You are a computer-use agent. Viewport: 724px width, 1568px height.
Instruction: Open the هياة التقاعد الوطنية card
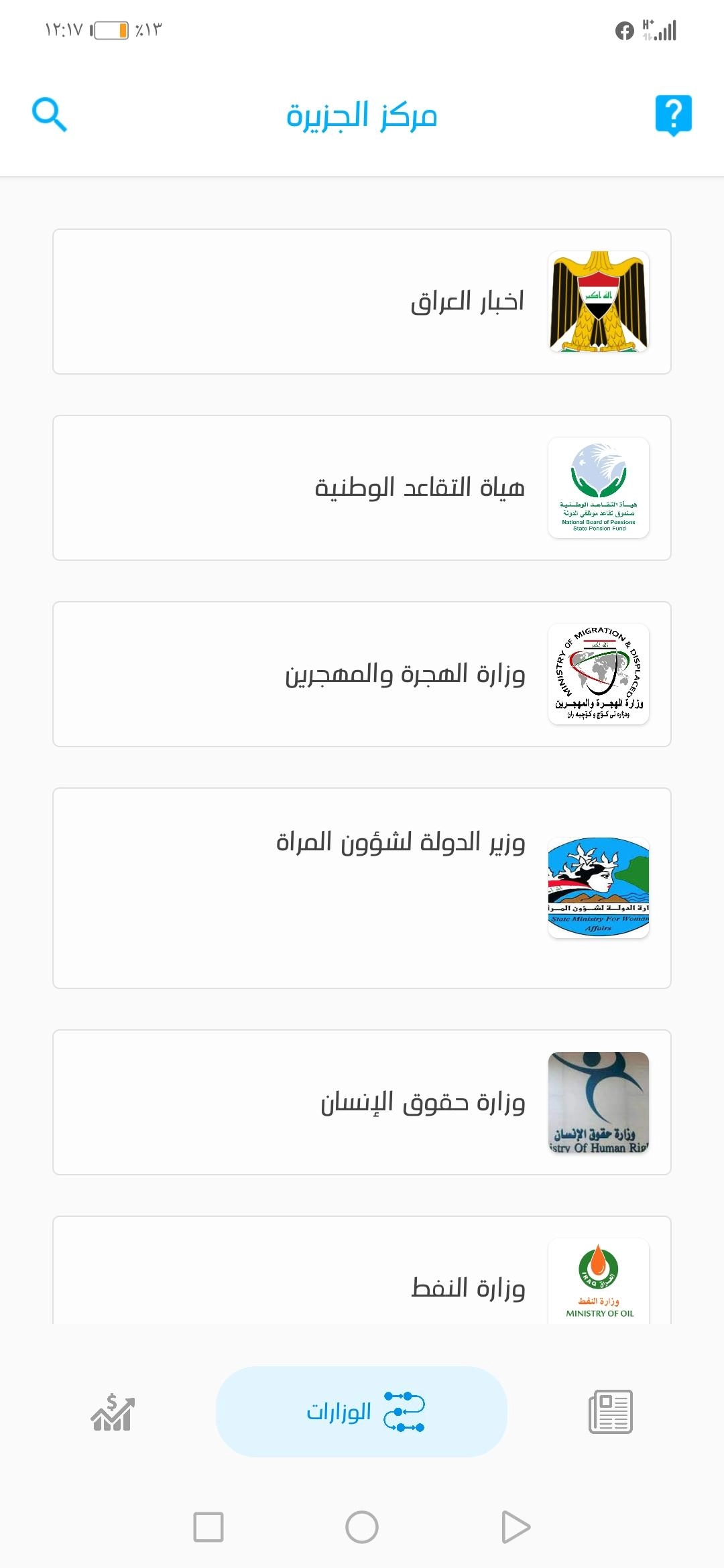362,488
